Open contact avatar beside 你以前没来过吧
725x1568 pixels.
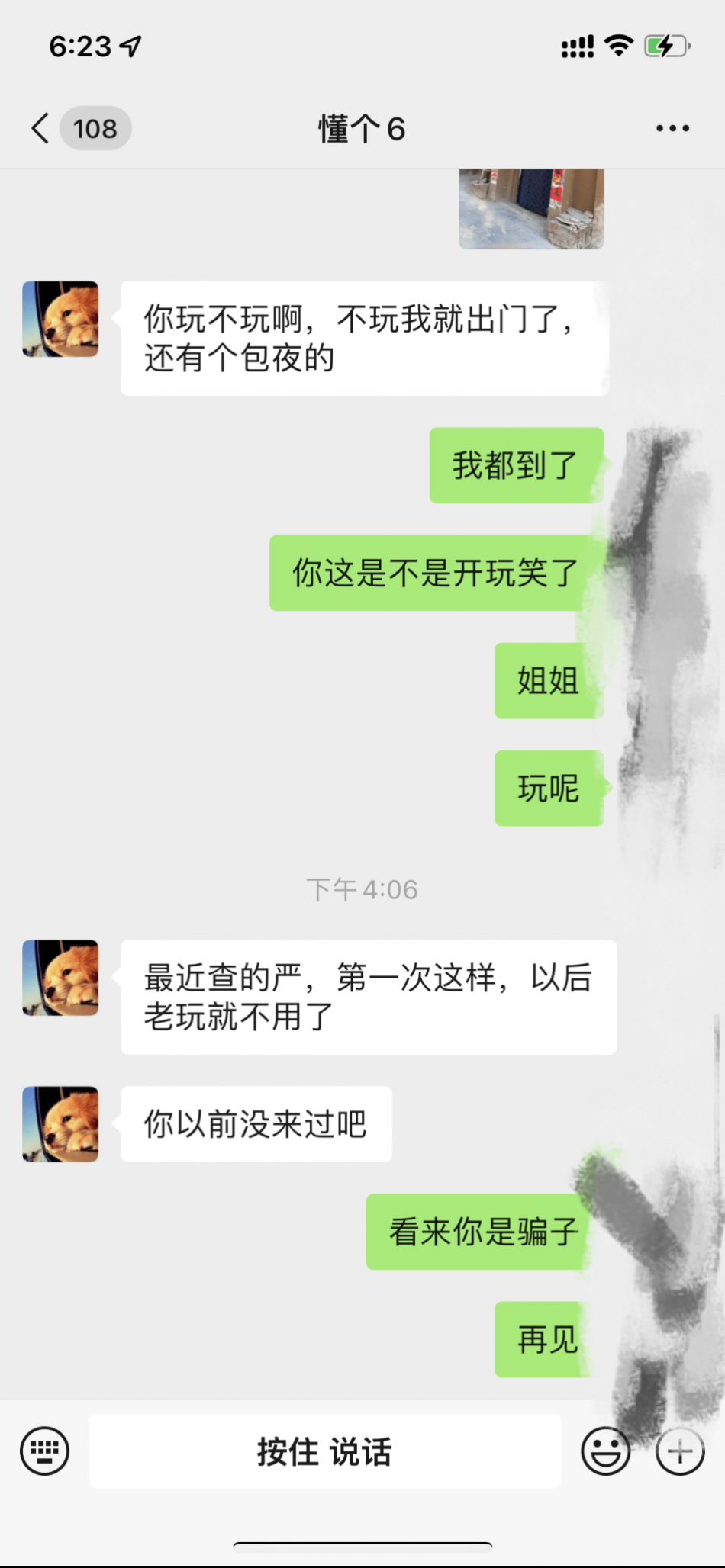(61, 1123)
